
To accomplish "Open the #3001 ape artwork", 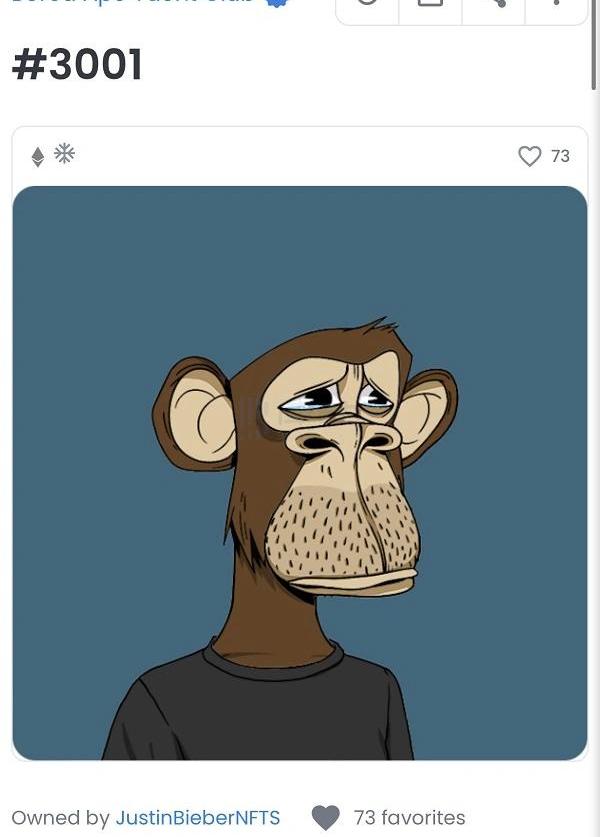I will coord(299,472).
